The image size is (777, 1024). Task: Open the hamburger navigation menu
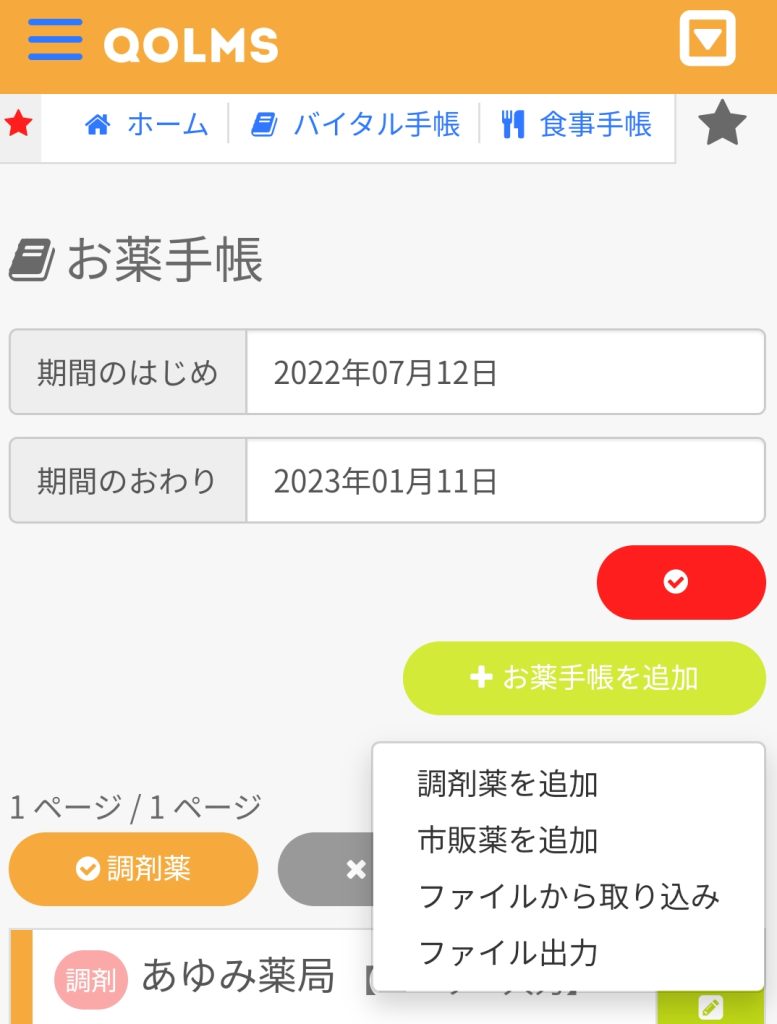(x=55, y=40)
